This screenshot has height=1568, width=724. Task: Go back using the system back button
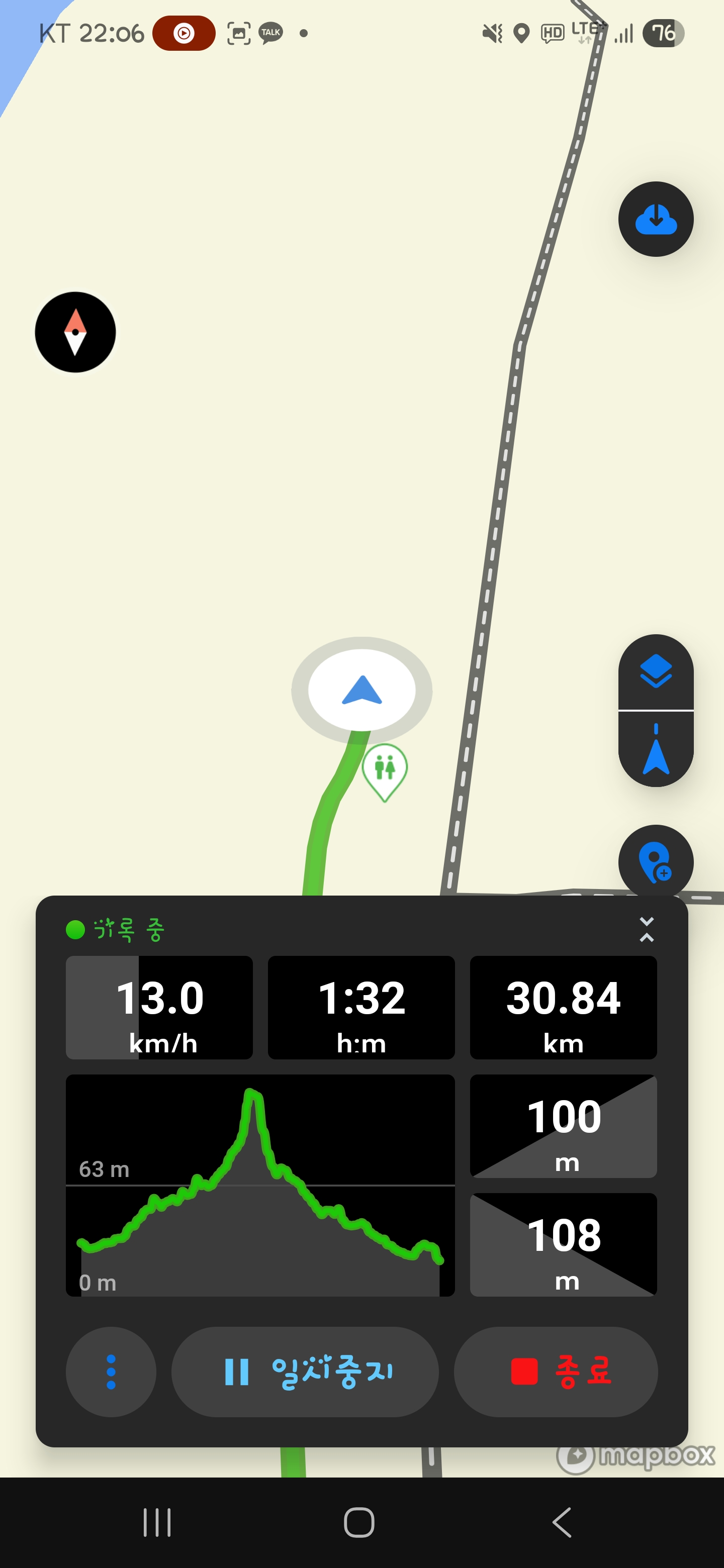[563, 1522]
